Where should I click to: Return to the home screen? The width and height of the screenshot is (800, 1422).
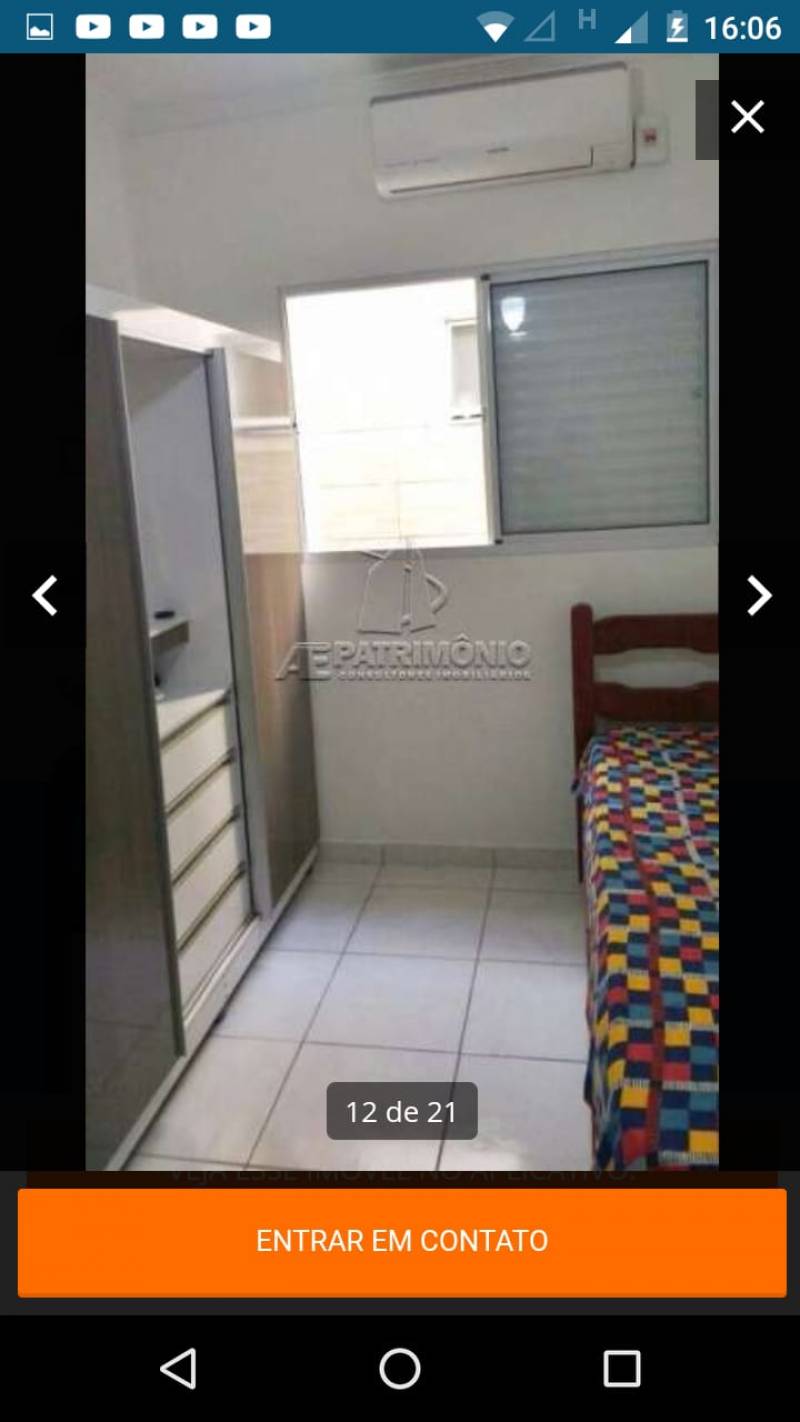click(x=400, y=1368)
